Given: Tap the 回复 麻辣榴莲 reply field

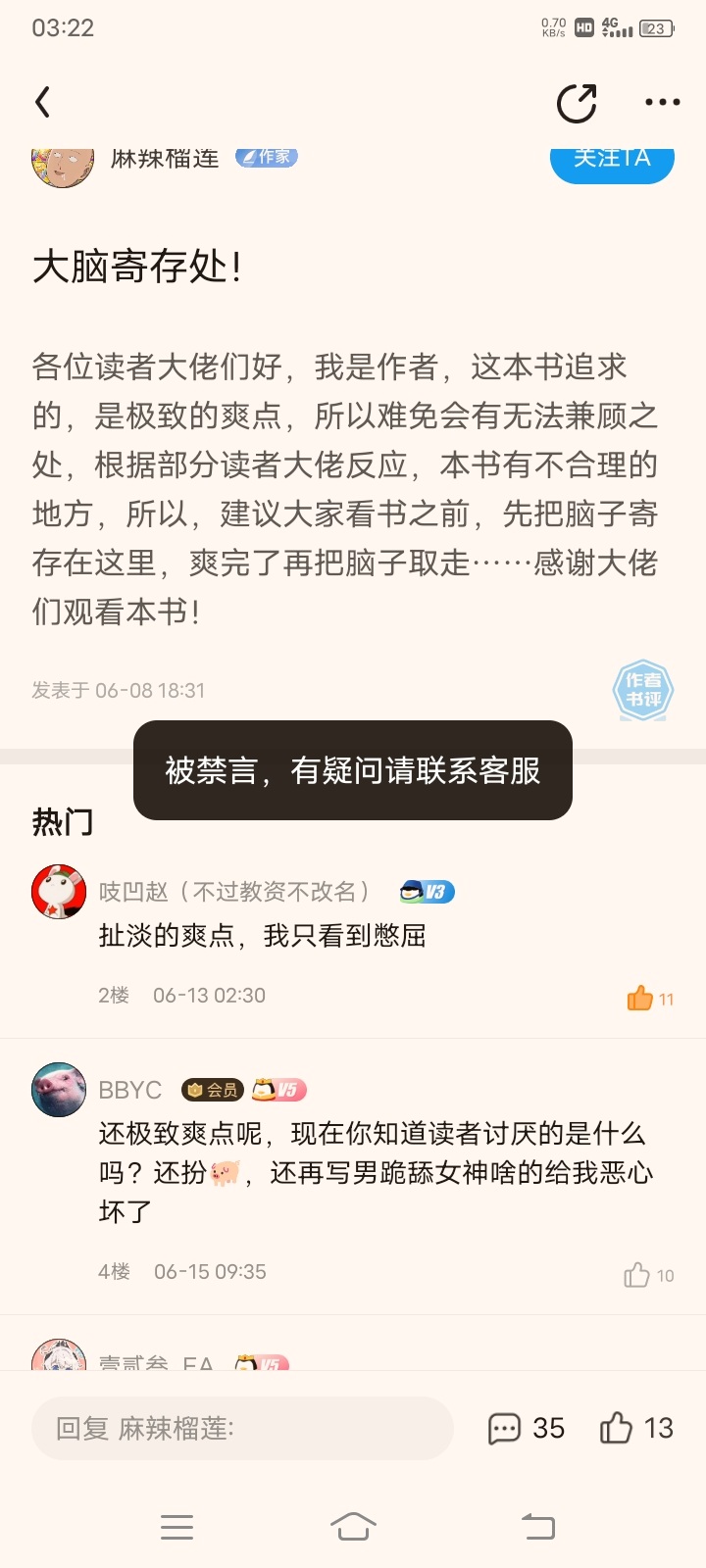Looking at the screenshot, I should [x=242, y=1429].
